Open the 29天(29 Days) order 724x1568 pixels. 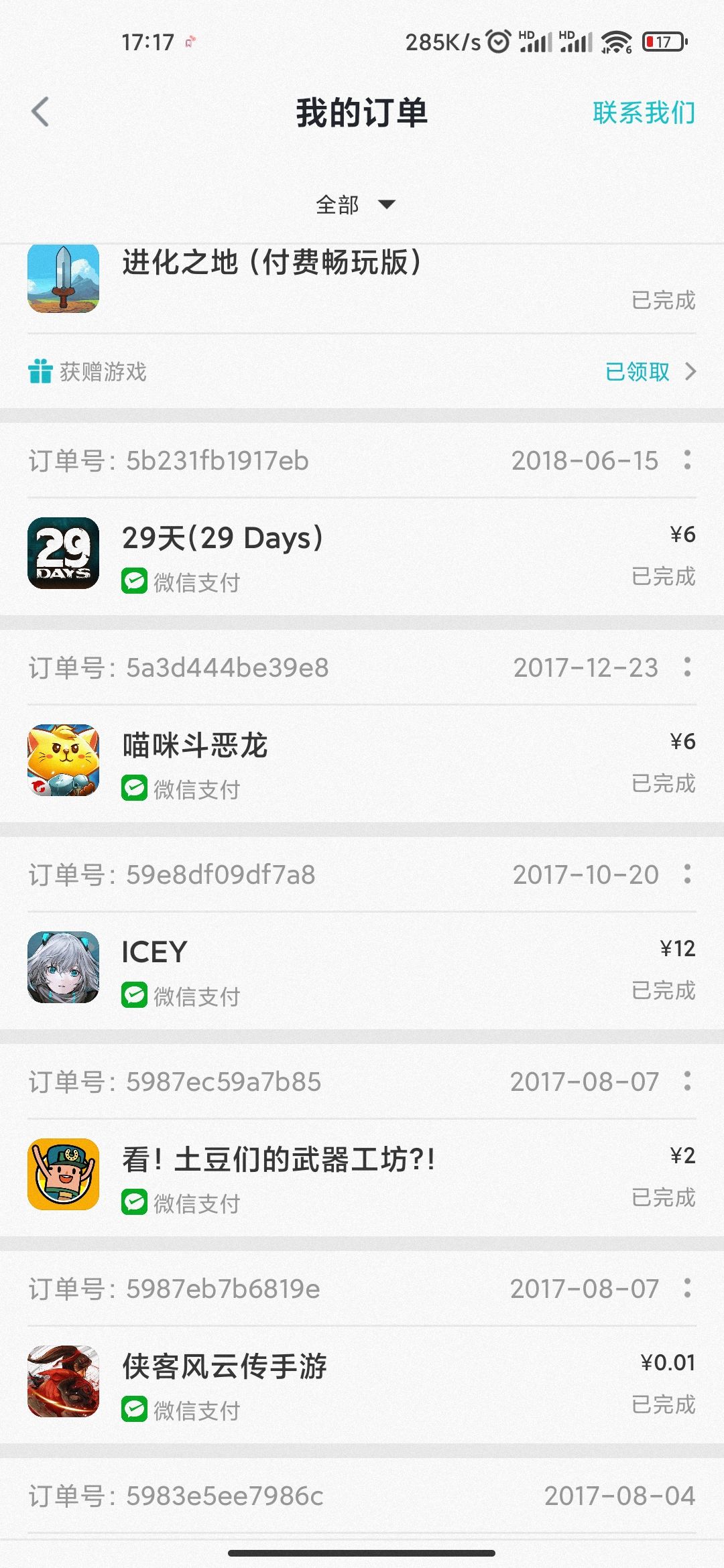(362, 556)
